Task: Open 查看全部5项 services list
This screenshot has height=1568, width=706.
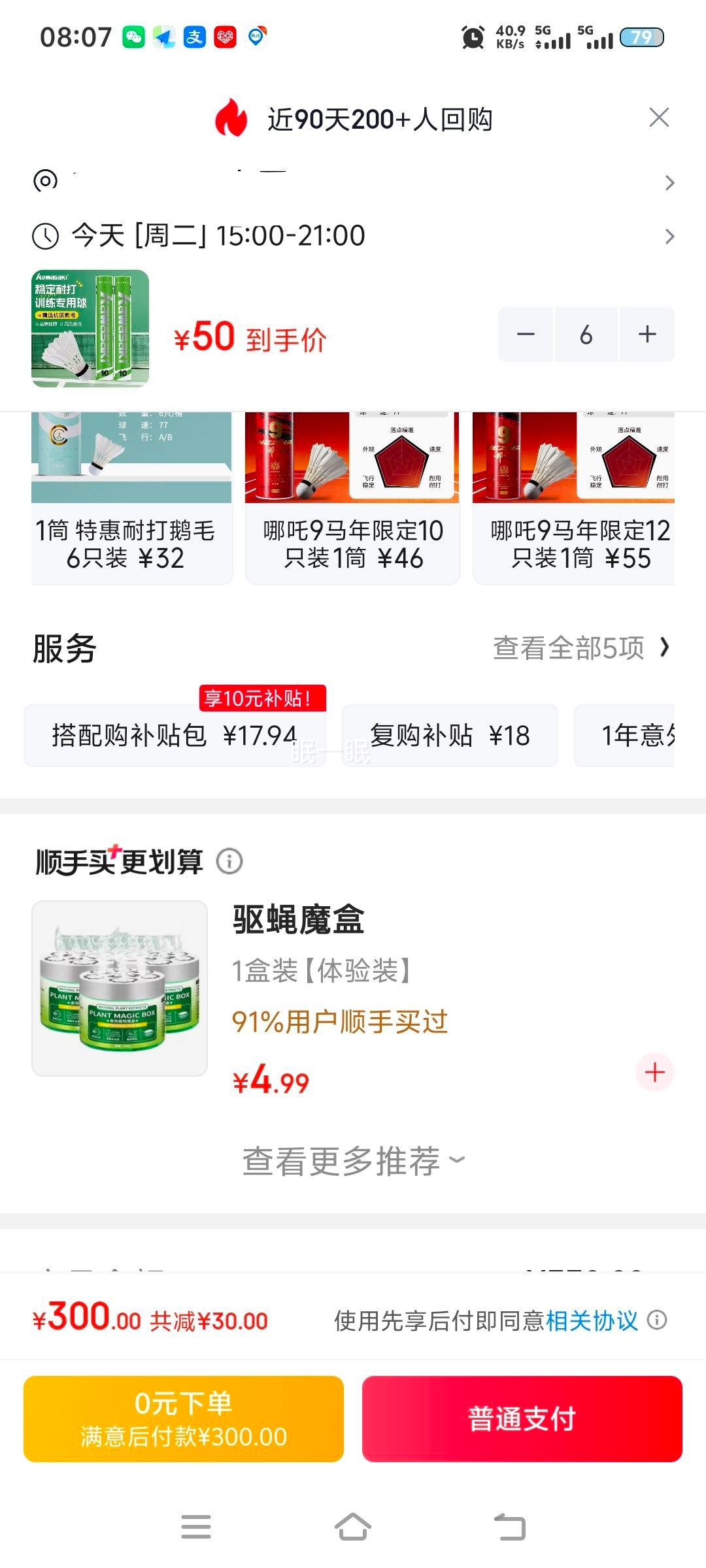Action: [582, 648]
